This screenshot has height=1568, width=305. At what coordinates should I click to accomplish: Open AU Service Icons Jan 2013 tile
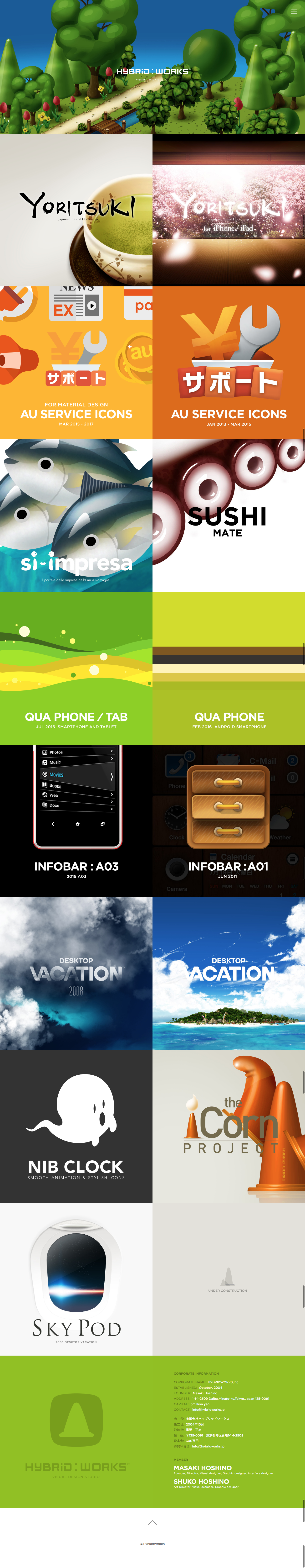tap(229, 363)
